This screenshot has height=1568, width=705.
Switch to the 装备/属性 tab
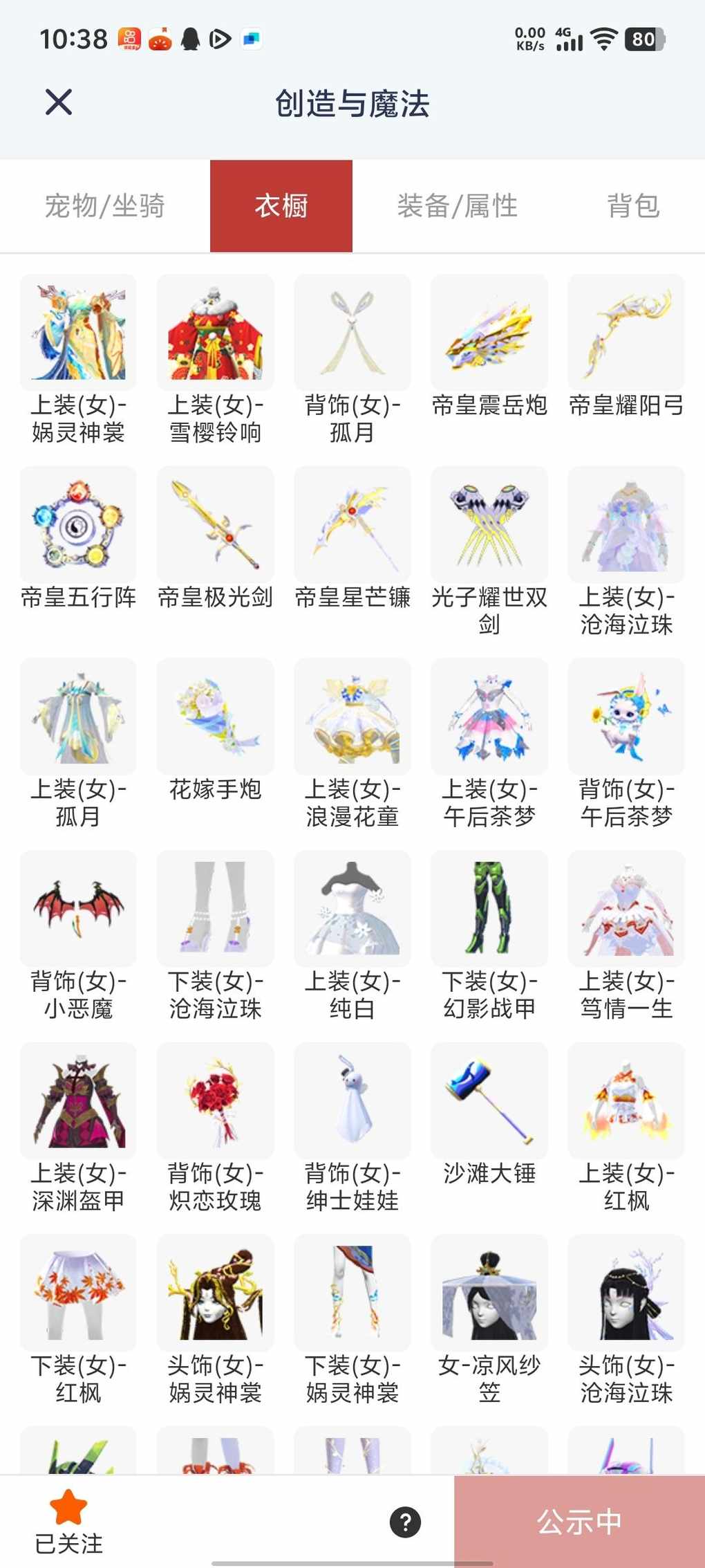click(x=457, y=206)
